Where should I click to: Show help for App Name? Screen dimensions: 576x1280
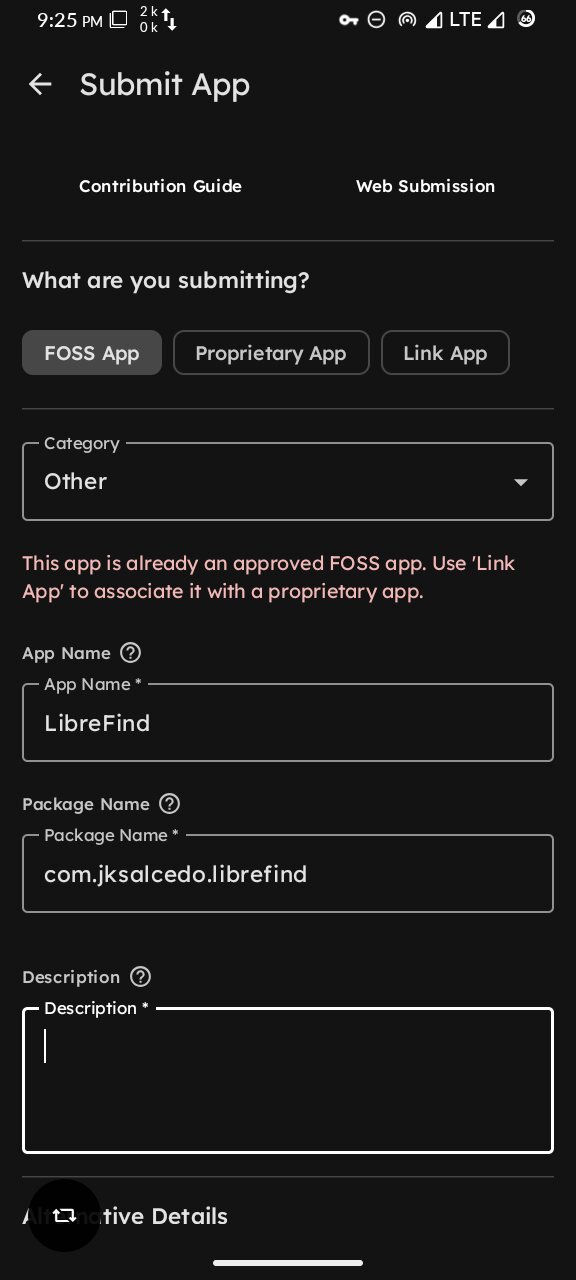click(x=130, y=653)
